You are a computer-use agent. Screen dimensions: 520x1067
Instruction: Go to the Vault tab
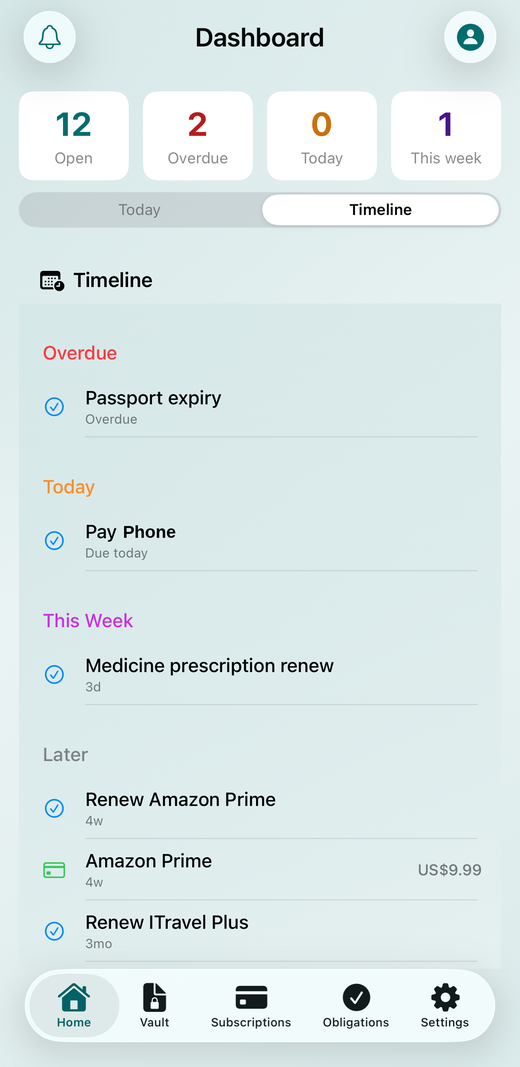155,1006
